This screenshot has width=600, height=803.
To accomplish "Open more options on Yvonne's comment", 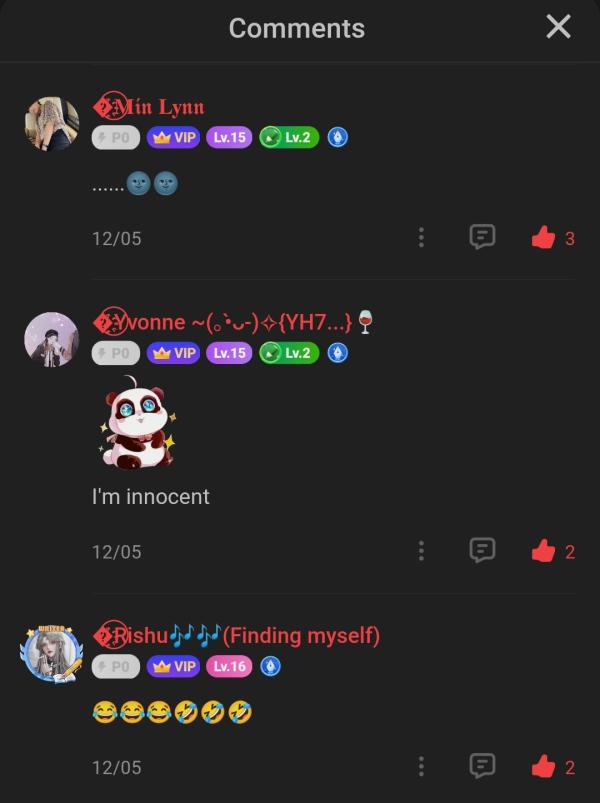I will 421,550.
